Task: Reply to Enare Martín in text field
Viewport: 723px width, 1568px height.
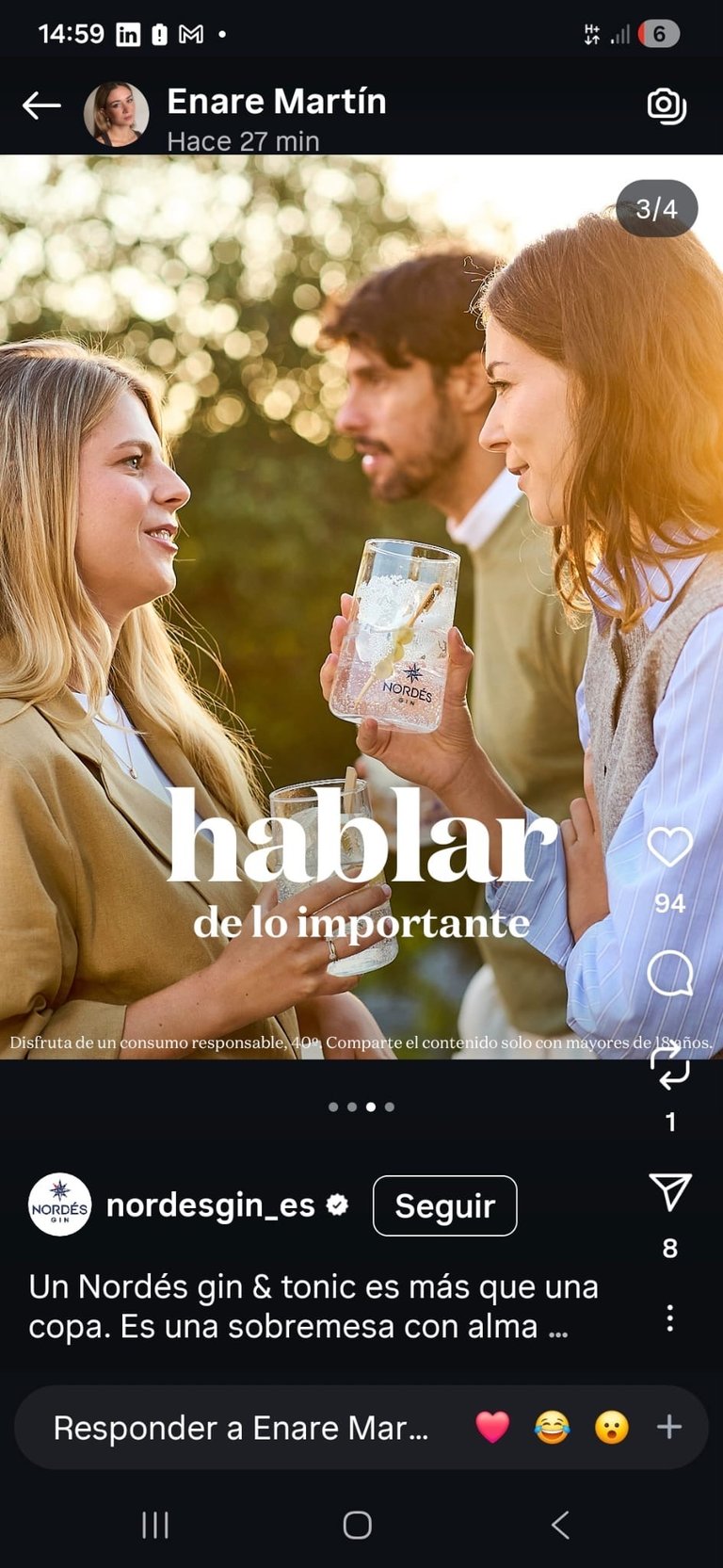Action: [240, 1428]
